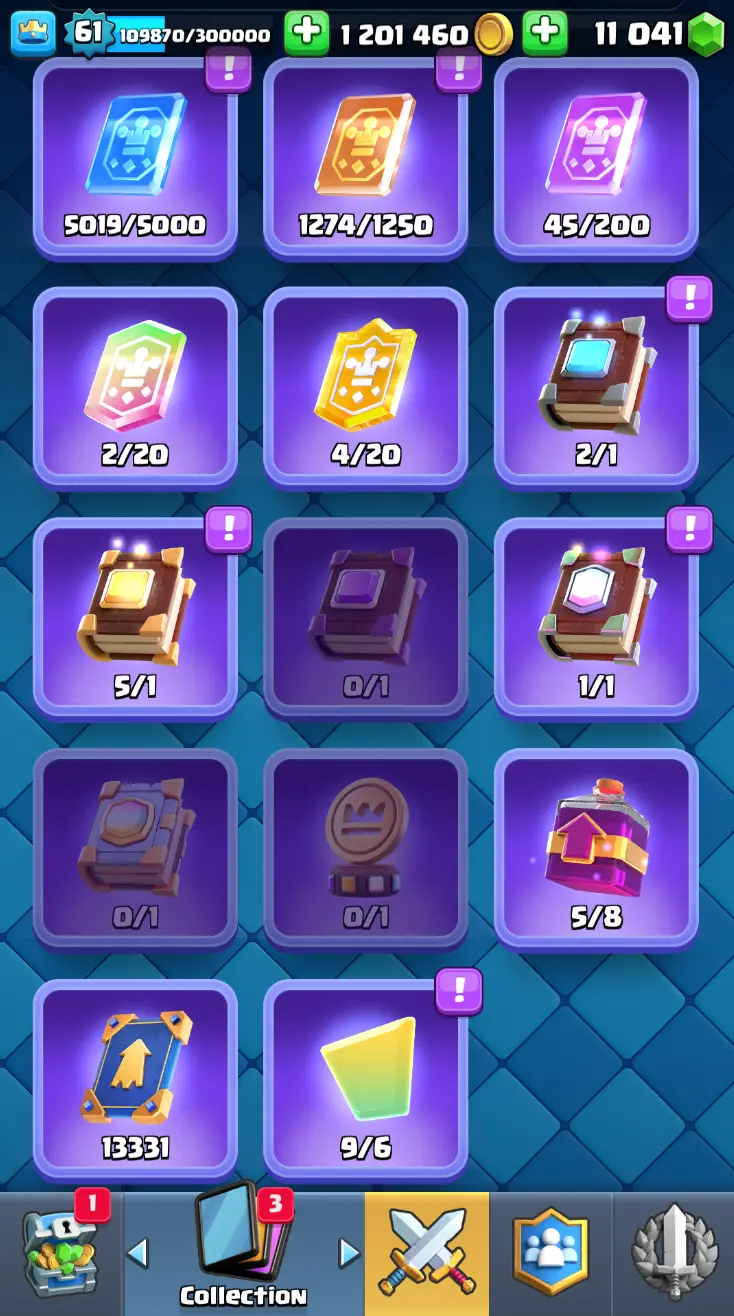Screen dimensions: 734x1316
Task: Open the Clan shield tab
Action: (x=550, y=1254)
